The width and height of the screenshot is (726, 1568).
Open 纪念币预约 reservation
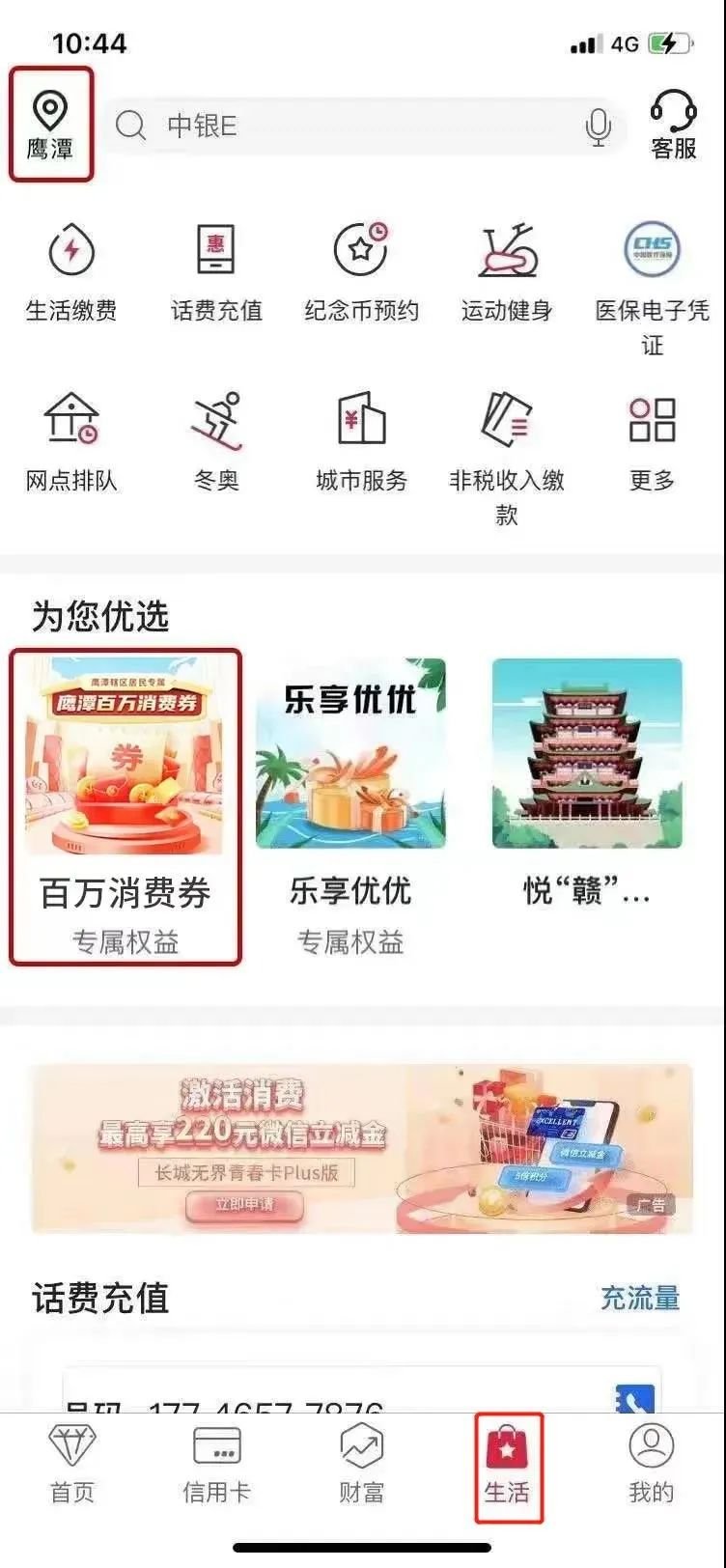[361, 269]
